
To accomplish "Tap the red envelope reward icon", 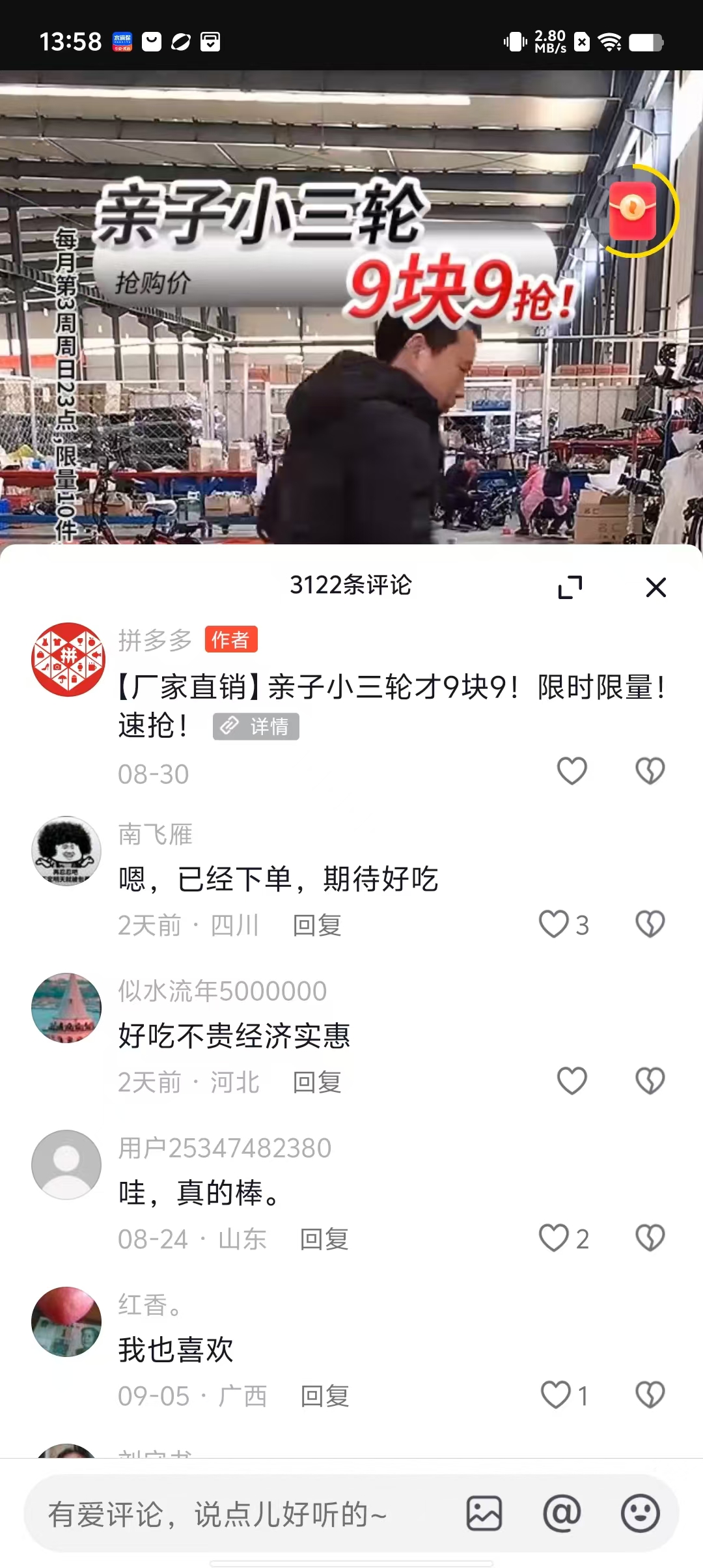I will [x=632, y=210].
